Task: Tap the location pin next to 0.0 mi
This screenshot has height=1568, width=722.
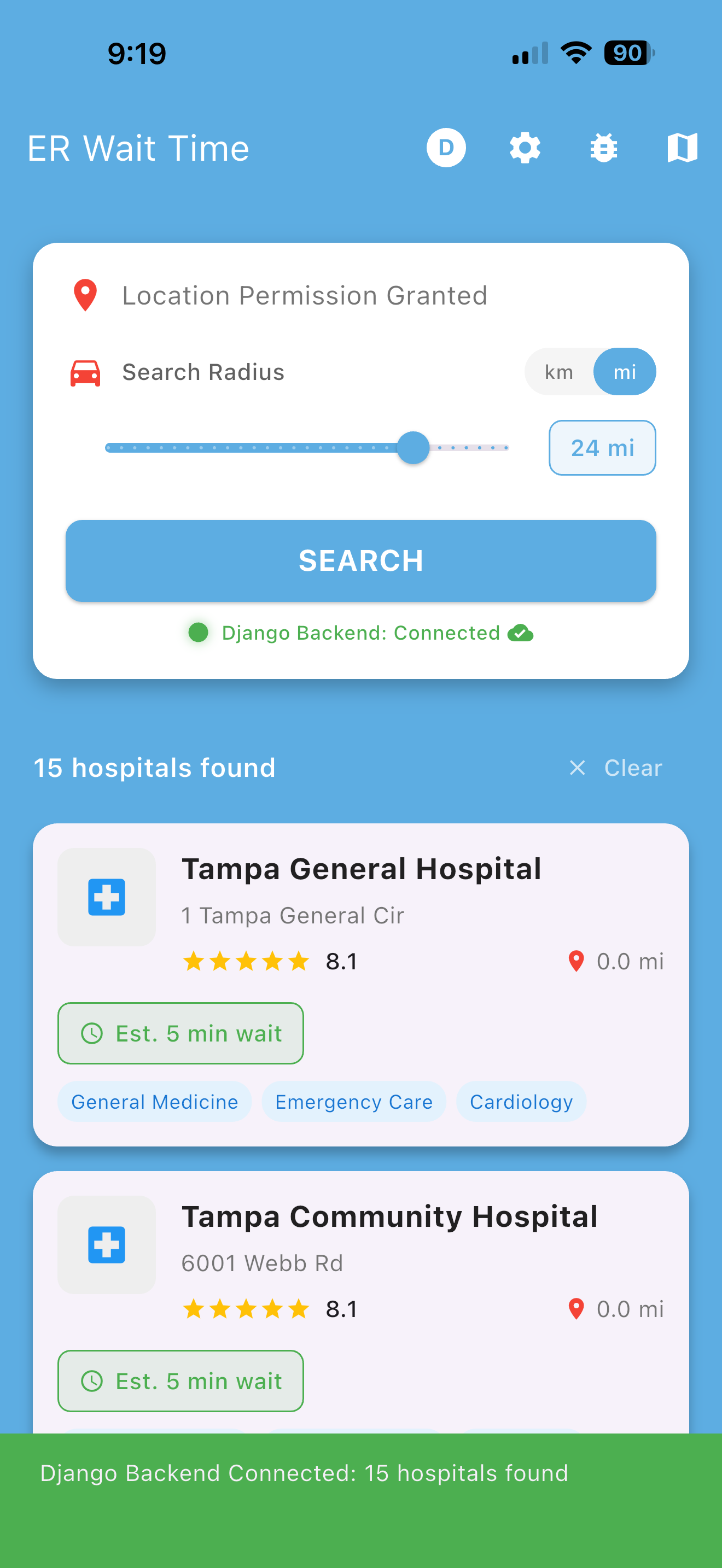Action: pyautogui.click(x=576, y=962)
